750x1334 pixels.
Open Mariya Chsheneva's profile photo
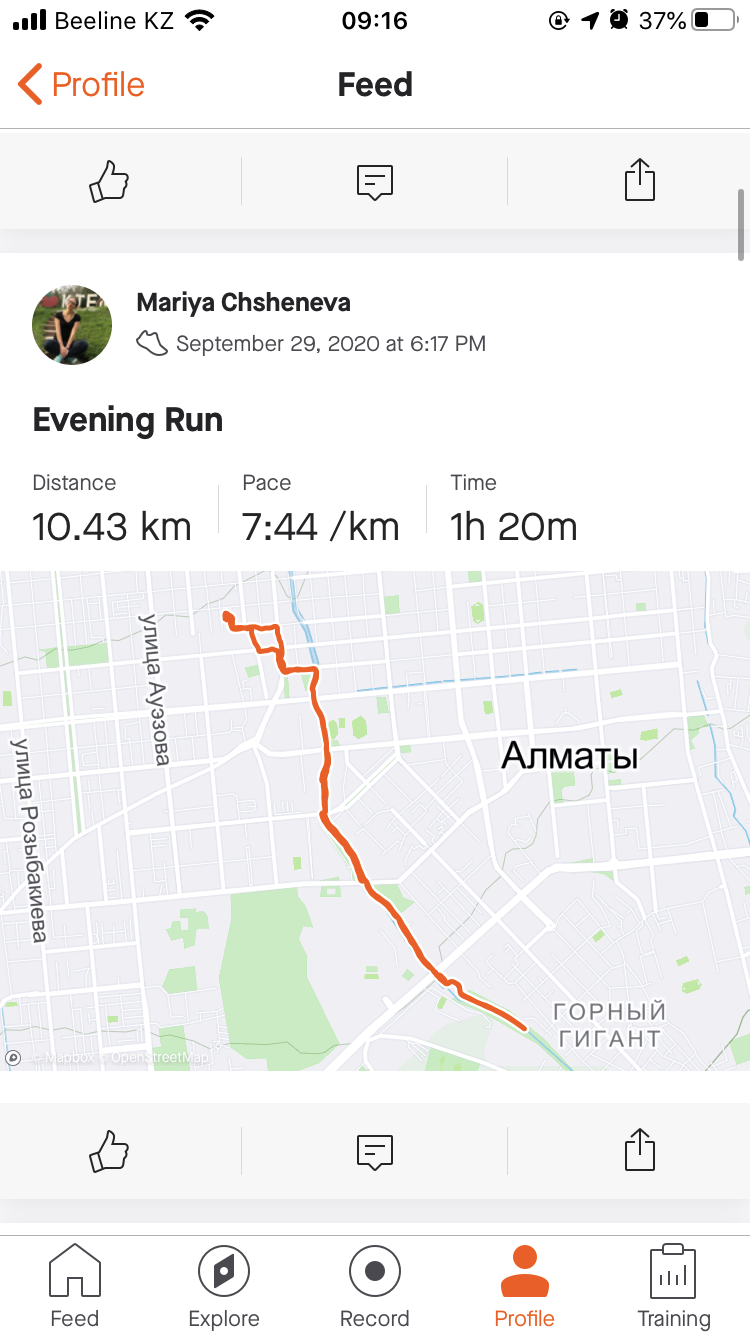click(72, 324)
